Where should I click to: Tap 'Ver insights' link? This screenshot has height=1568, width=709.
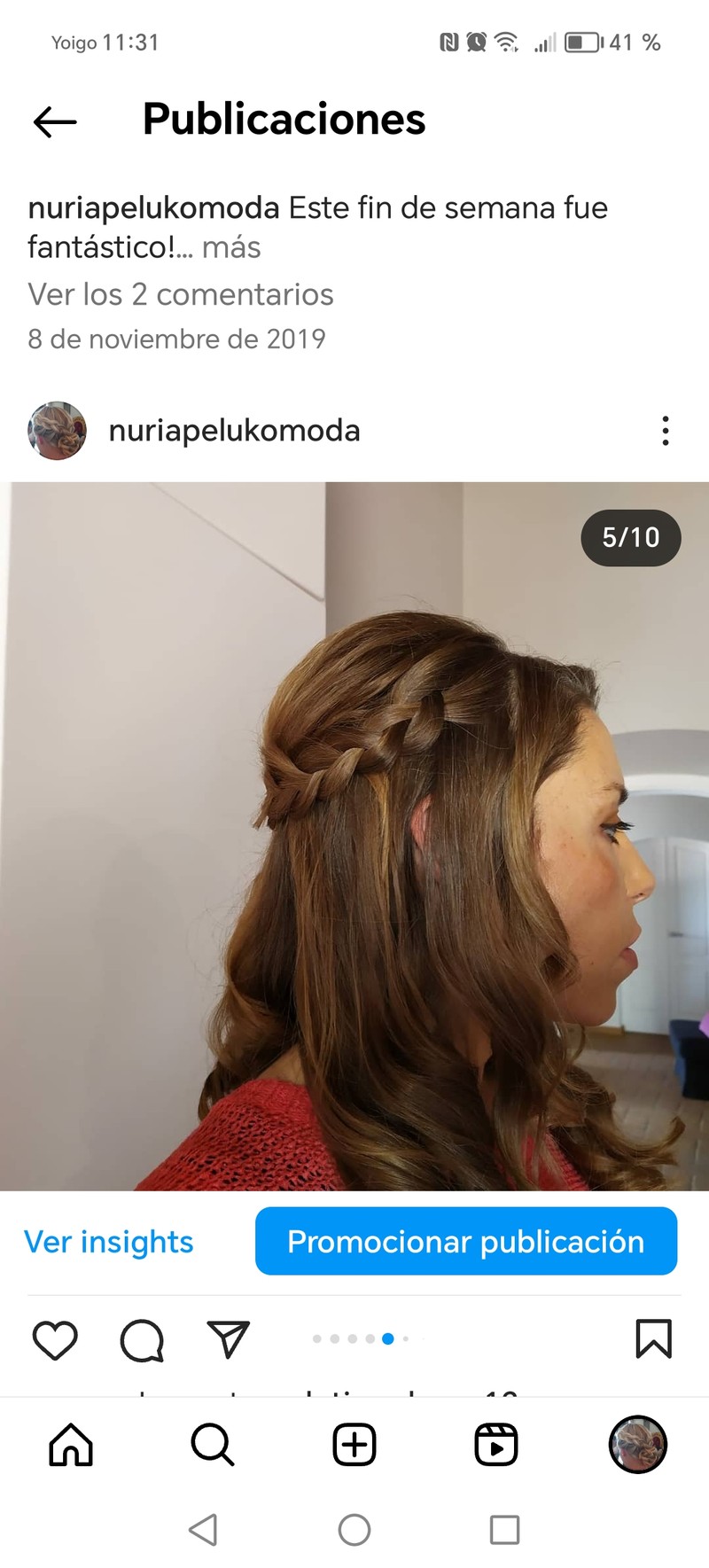tap(109, 1242)
